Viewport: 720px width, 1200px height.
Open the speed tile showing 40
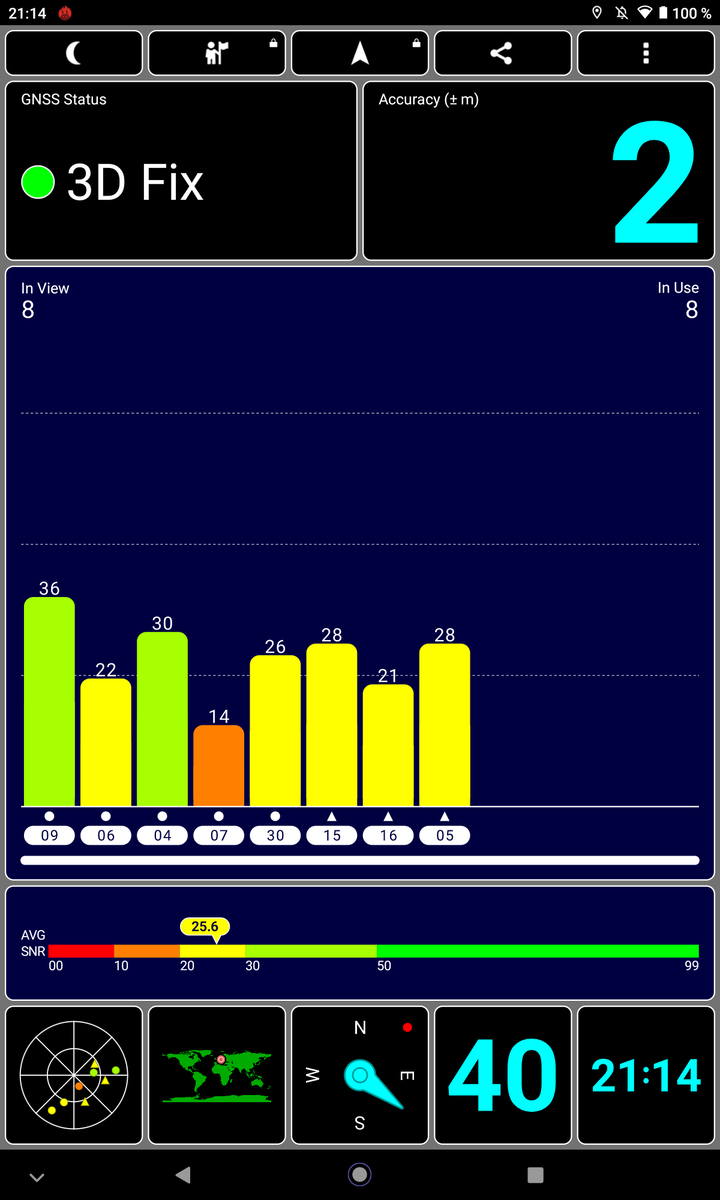[503, 1075]
